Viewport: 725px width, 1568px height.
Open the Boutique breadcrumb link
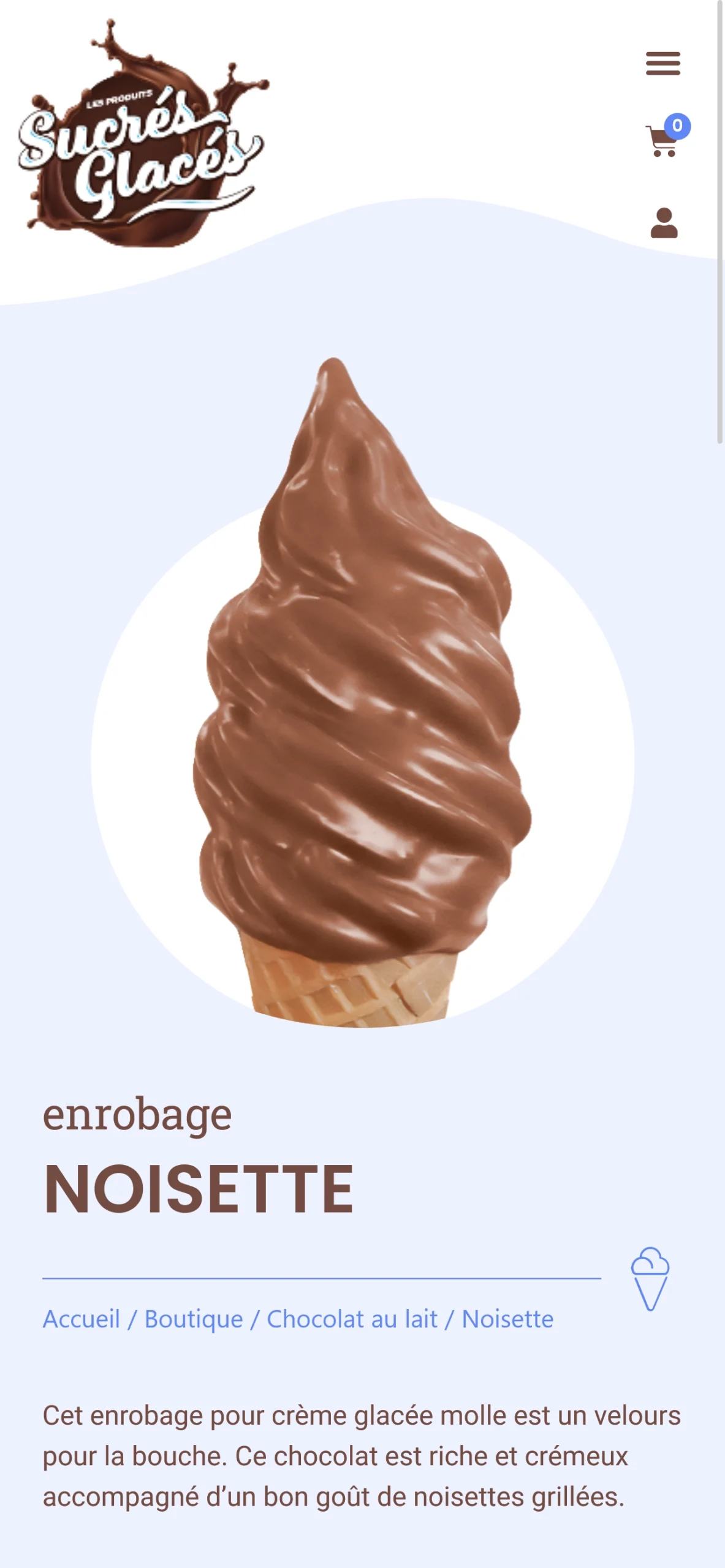point(194,1319)
